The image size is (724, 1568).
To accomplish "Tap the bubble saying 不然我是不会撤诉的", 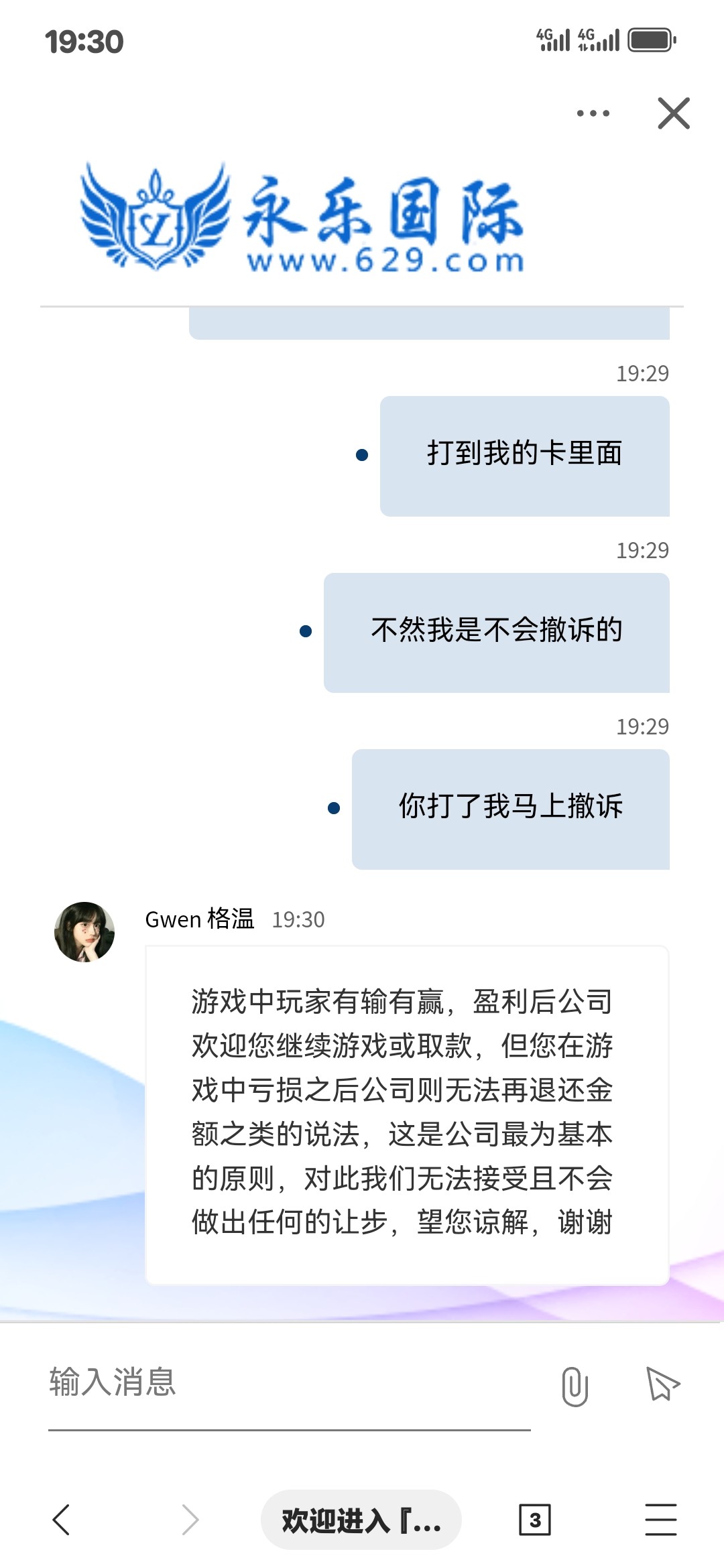I will pos(496,631).
